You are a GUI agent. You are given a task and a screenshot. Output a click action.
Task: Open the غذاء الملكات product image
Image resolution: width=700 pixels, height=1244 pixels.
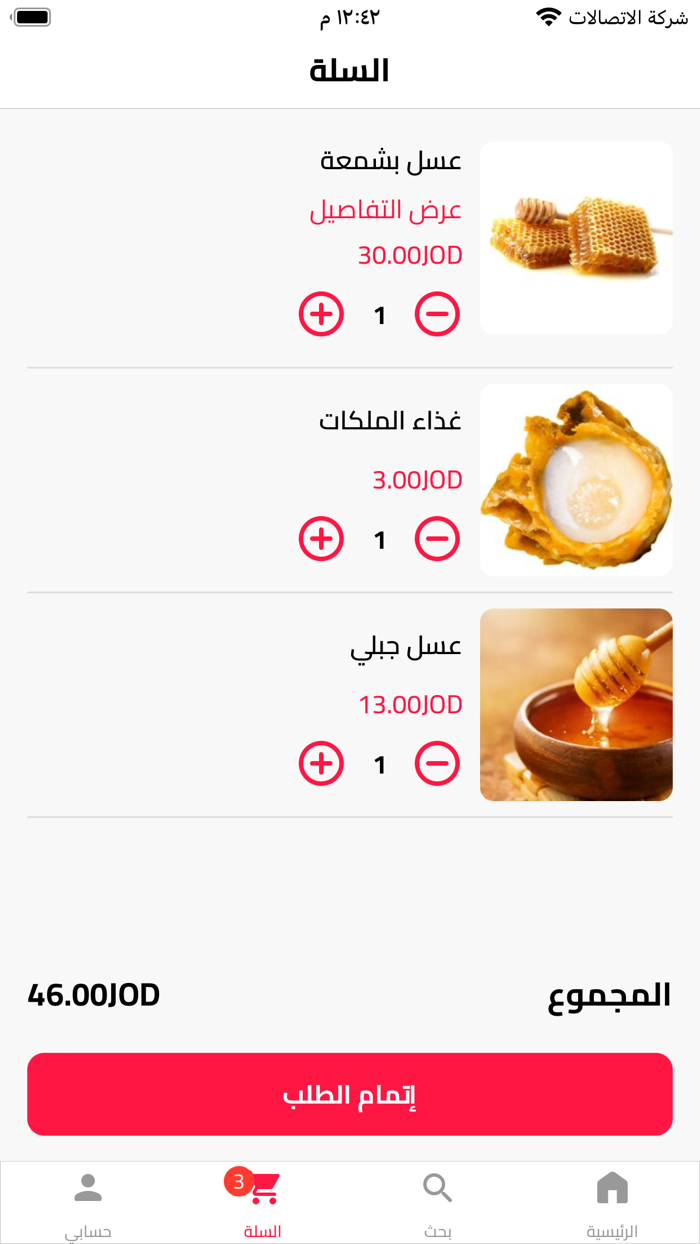576,481
